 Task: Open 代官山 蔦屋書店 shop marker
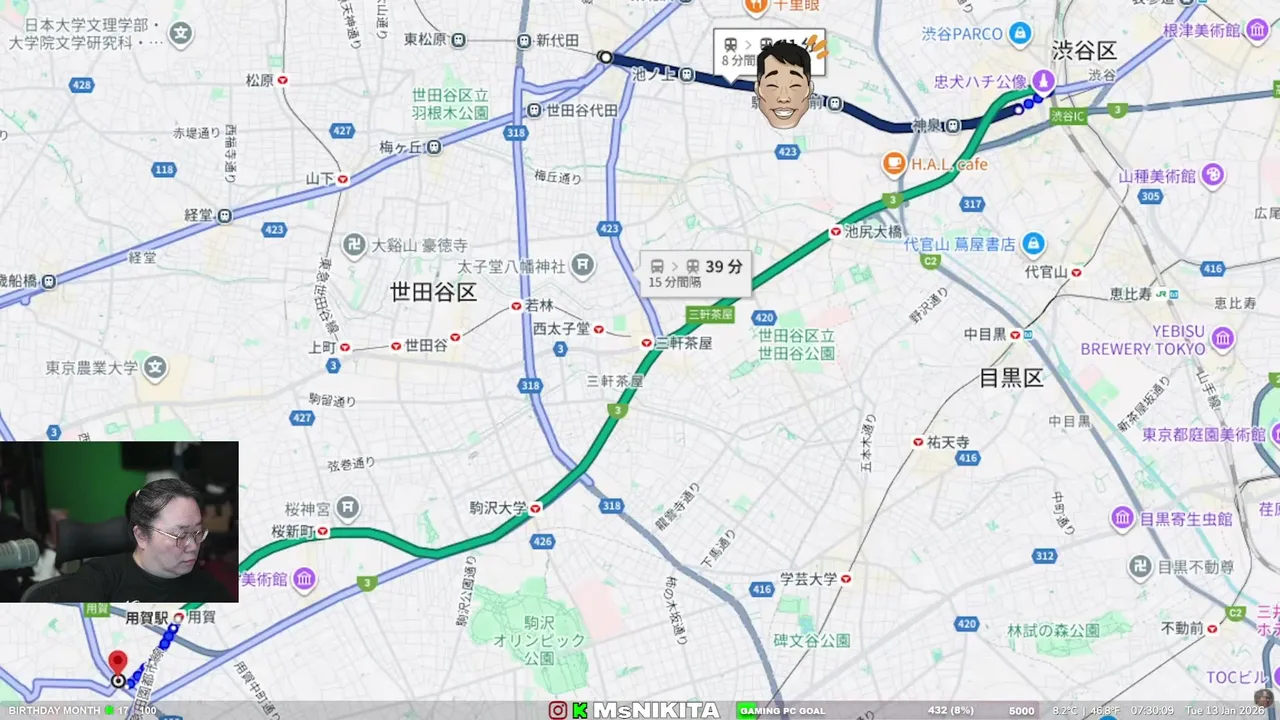[x=1033, y=243]
